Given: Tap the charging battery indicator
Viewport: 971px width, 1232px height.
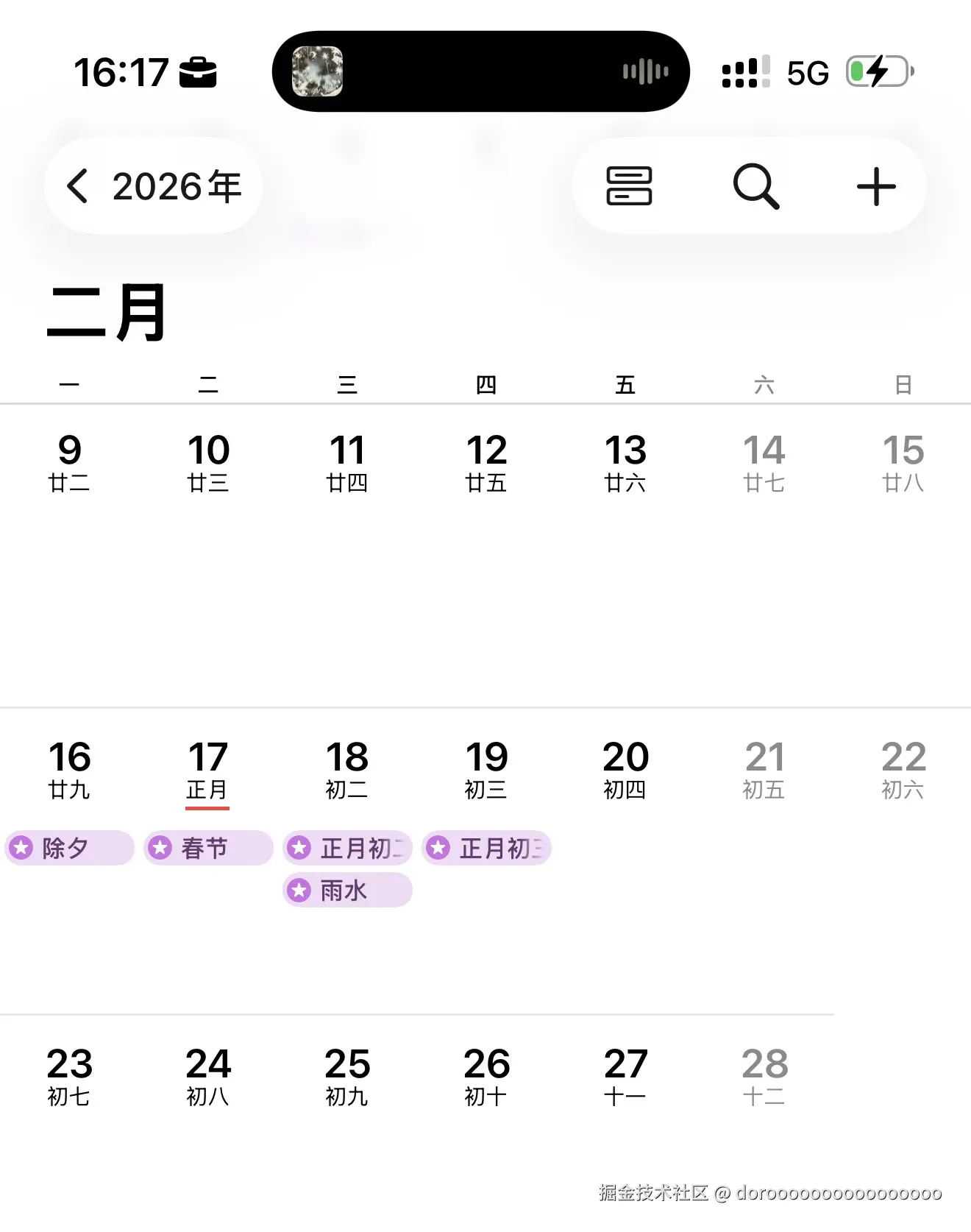Looking at the screenshot, I should (880, 71).
